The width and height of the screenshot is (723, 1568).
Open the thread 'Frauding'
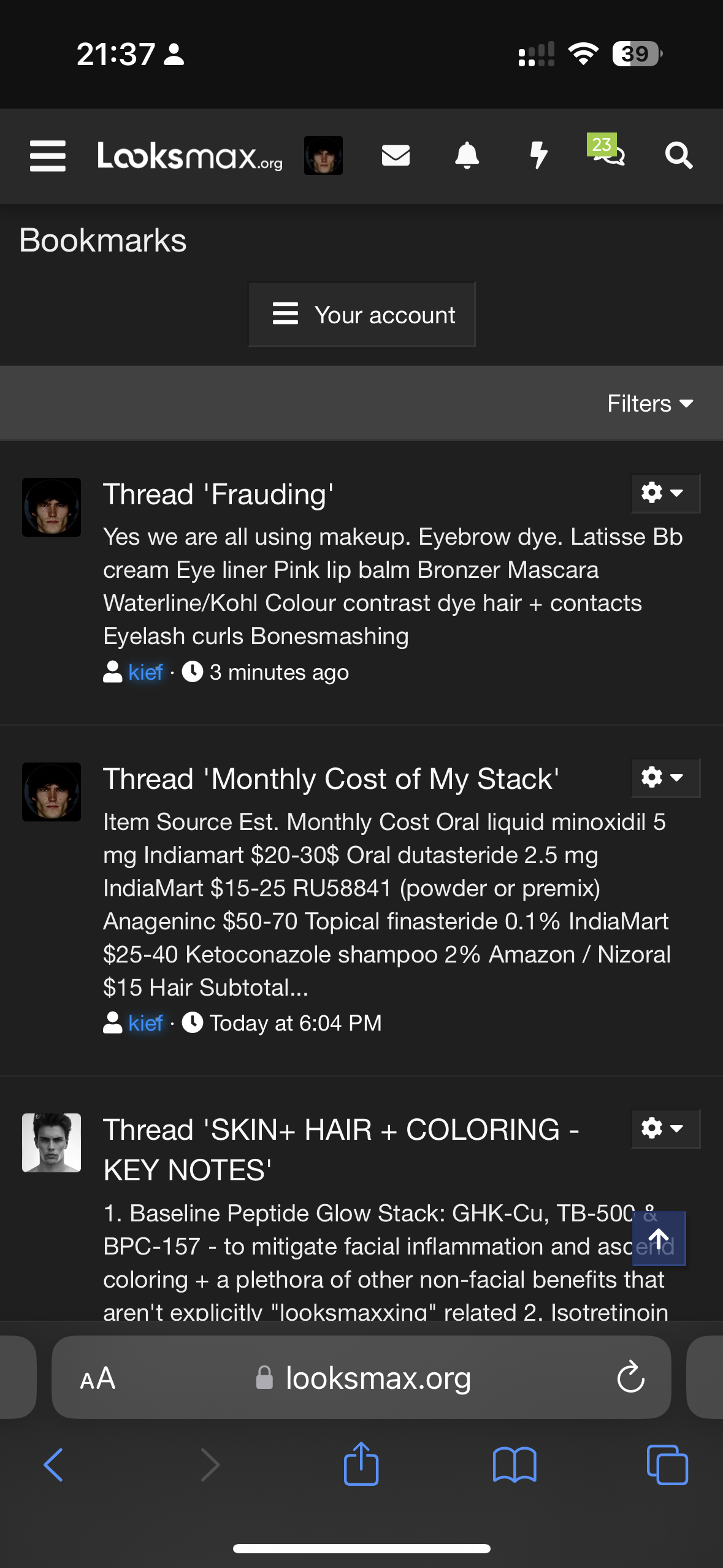coord(218,494)
